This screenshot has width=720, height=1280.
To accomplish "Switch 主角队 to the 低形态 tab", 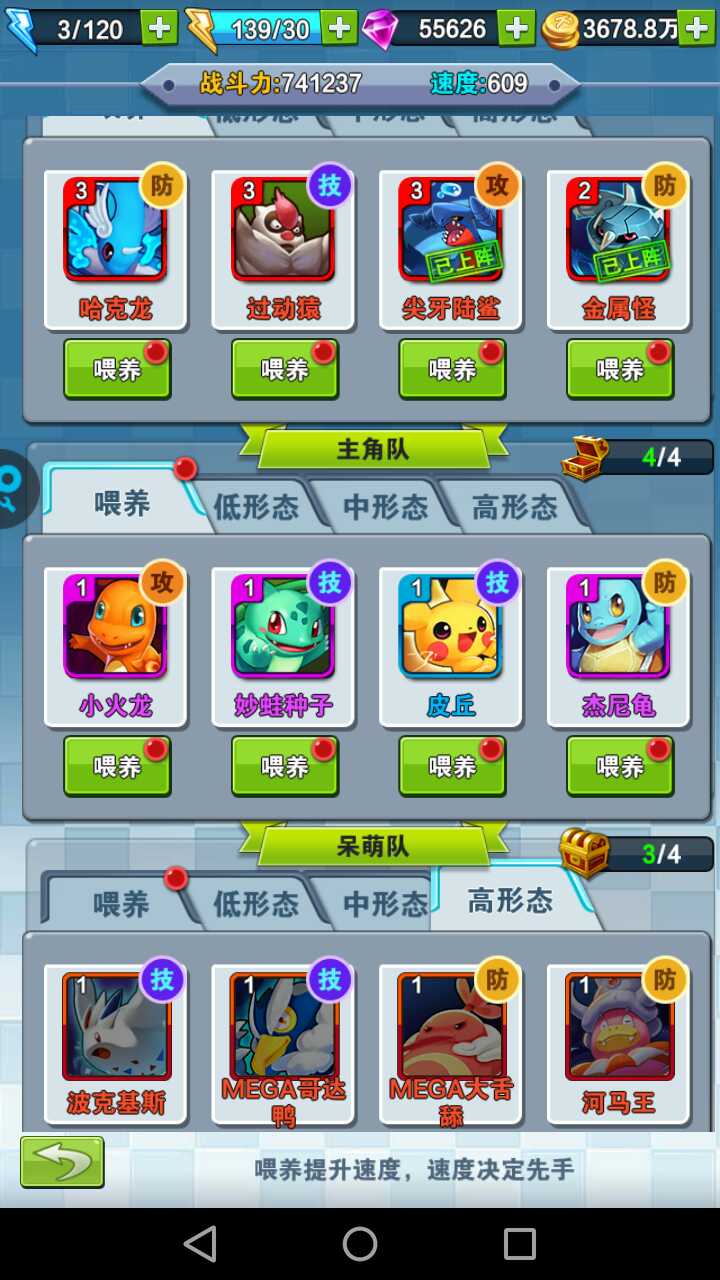I will [255, 507].
